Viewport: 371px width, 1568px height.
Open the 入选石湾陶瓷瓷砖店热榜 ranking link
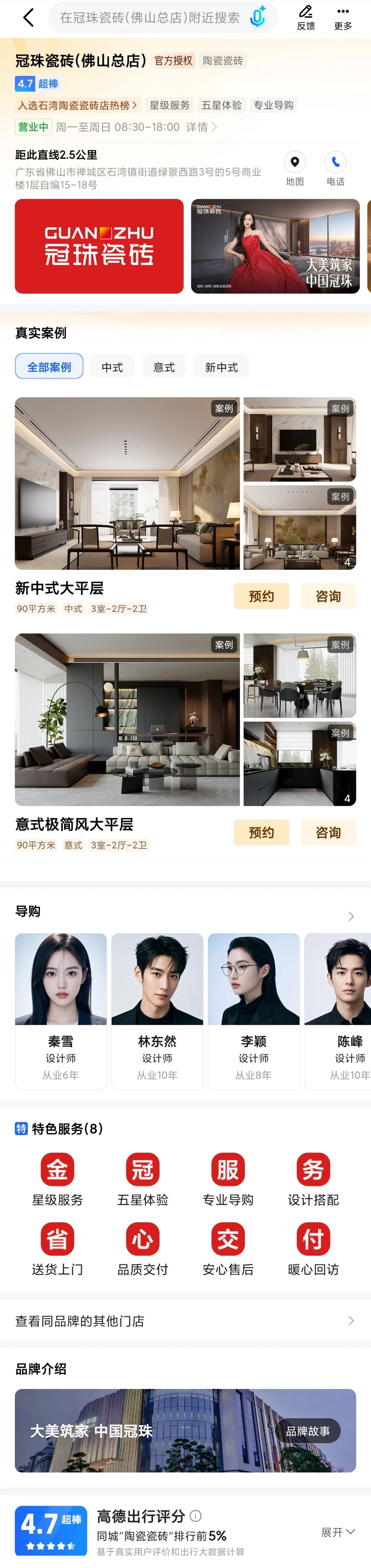coord(77,105)
